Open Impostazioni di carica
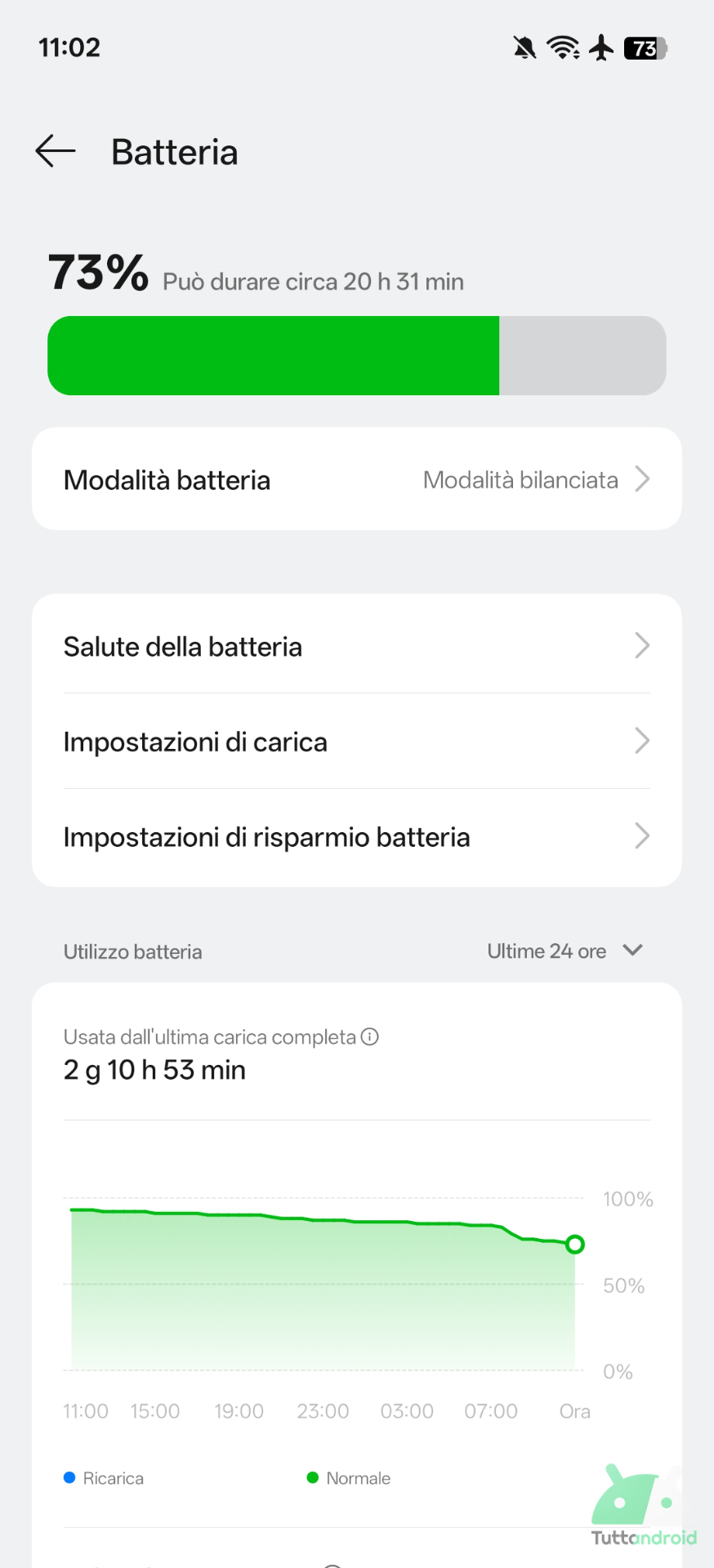Image resolution: width=714 pixels, height=1568 pixels. pyautogui.click(x=356, y=742)
